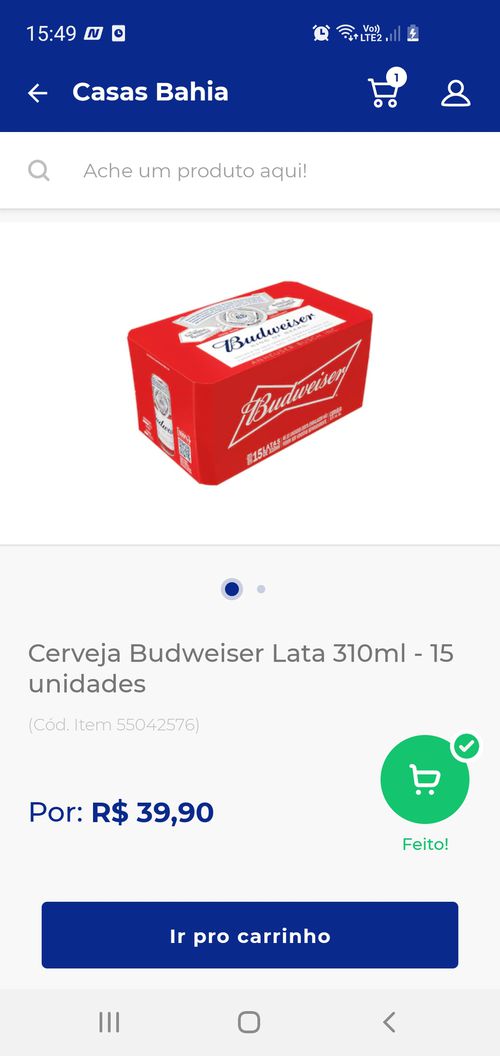Tap the 'Ache um produto aqui!' search field

tap(250, 170)
